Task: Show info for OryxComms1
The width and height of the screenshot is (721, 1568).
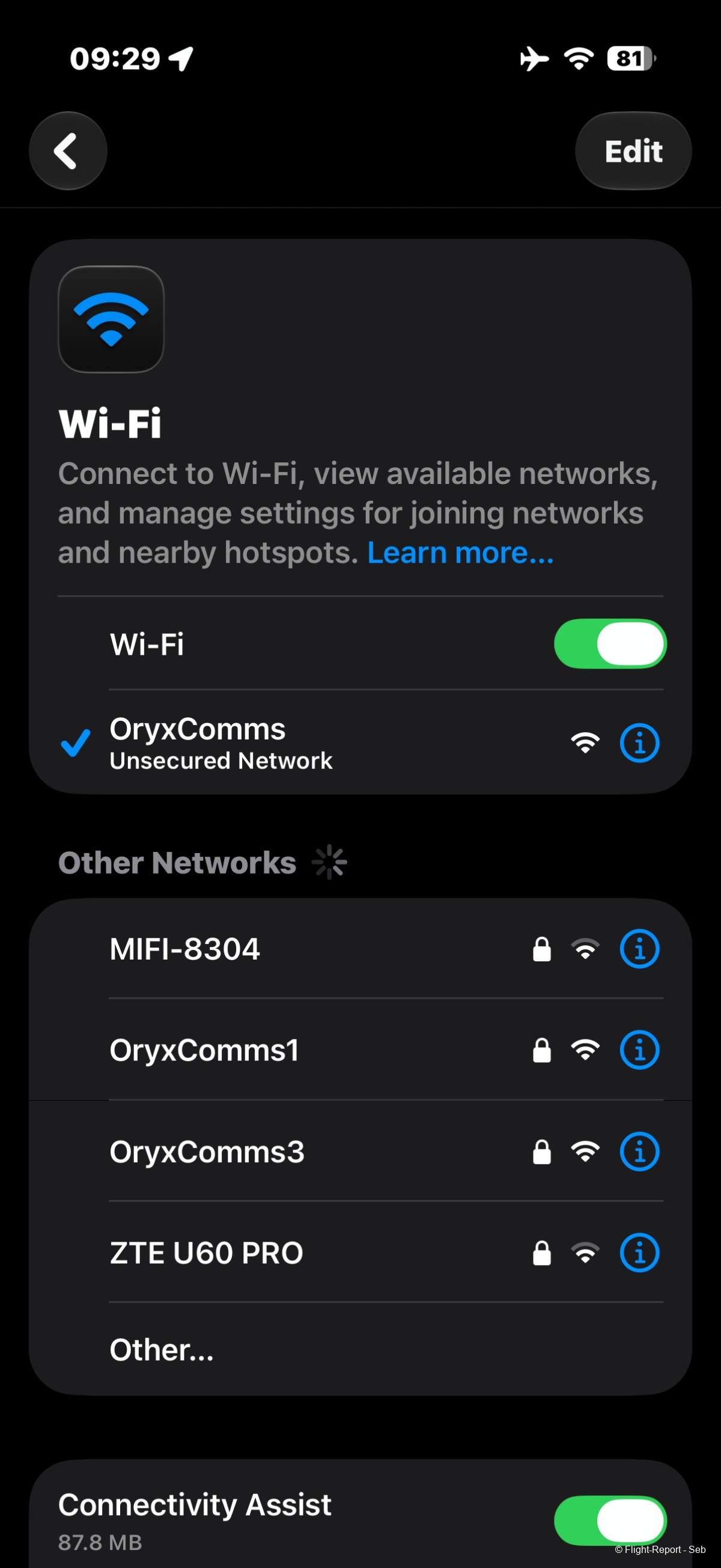Action: click(639, 1050)
